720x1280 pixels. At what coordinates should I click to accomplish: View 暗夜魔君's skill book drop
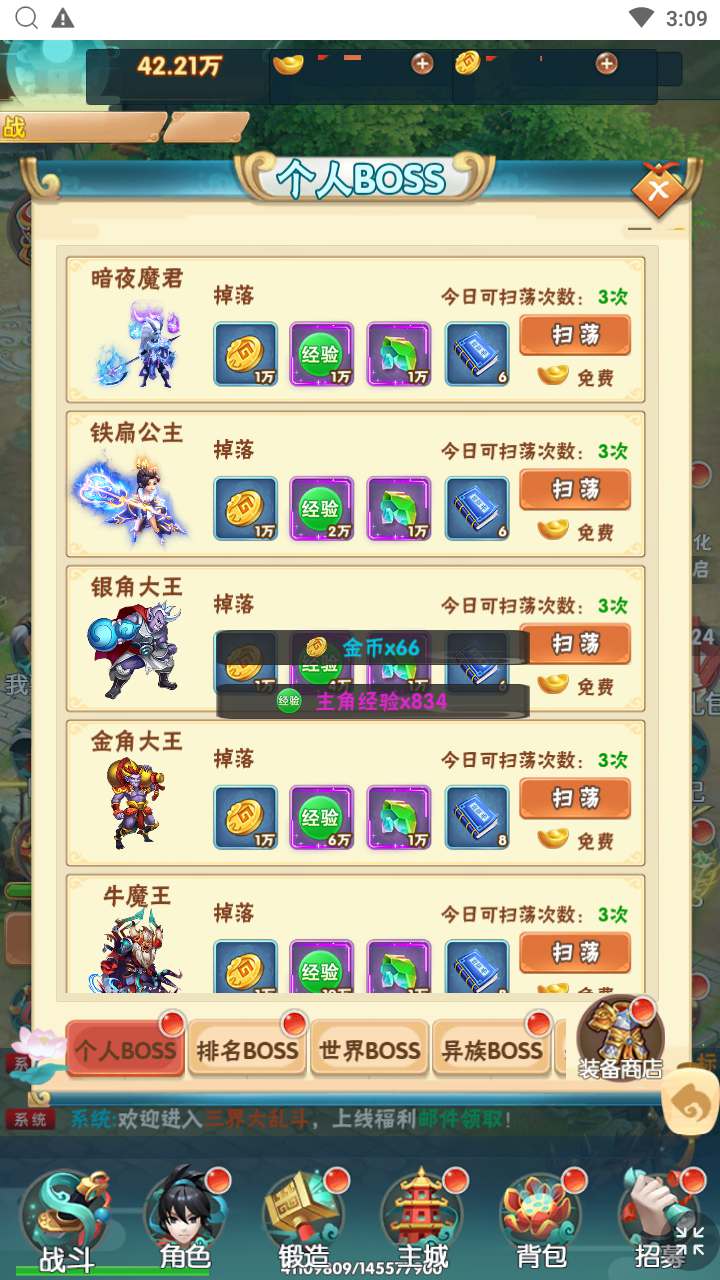tap(476, 354)
